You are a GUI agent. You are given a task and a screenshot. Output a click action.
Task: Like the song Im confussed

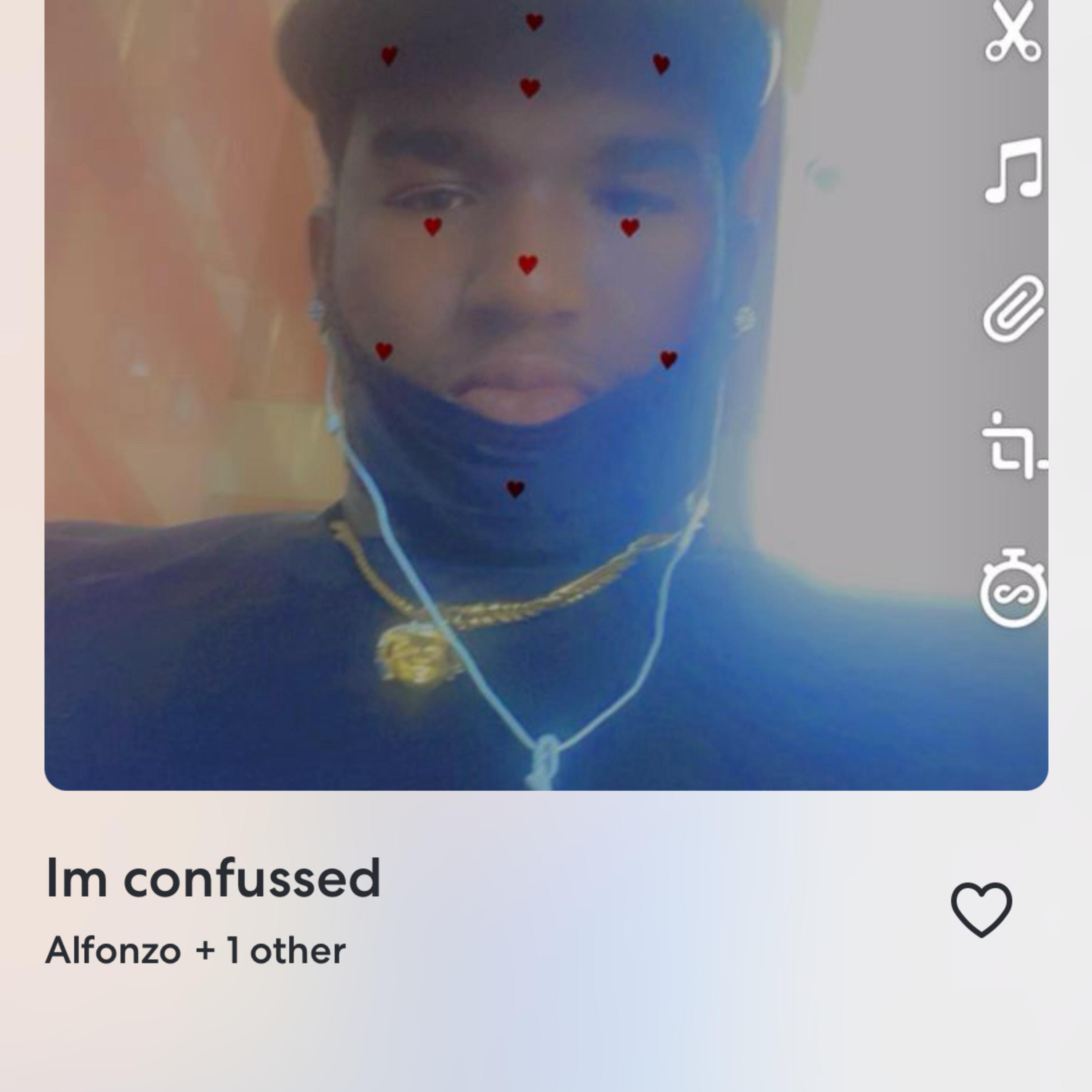(982, 910)
